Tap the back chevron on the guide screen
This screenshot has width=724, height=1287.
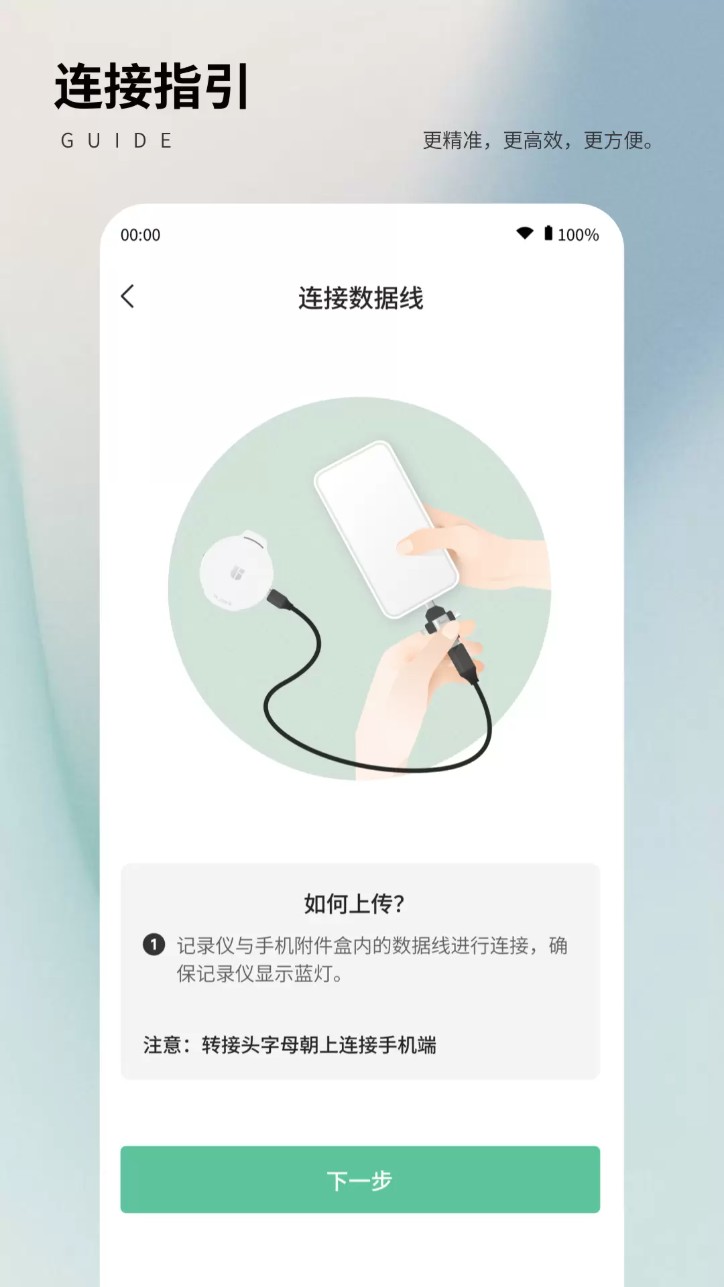click(x=128, y=297)
